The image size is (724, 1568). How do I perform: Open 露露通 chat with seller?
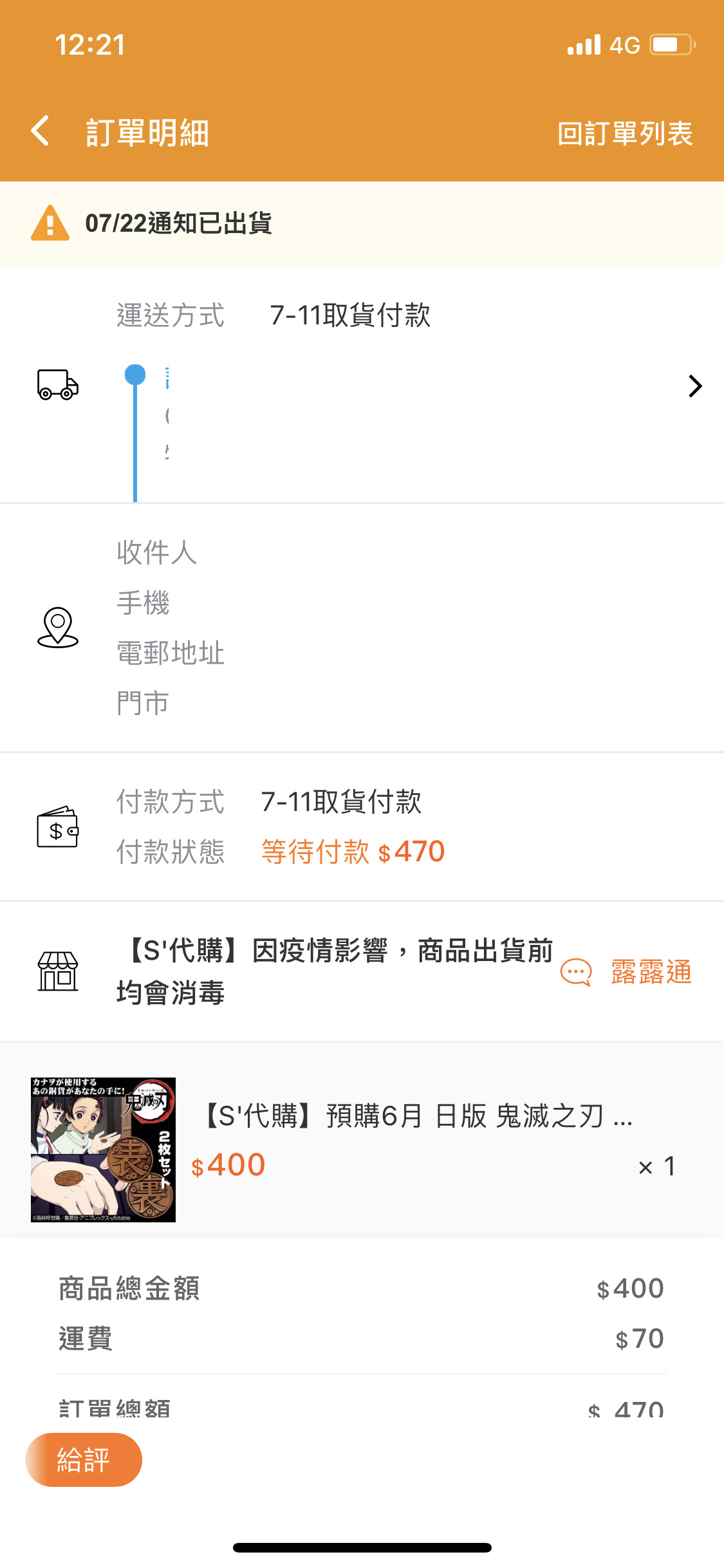point(626,972)
